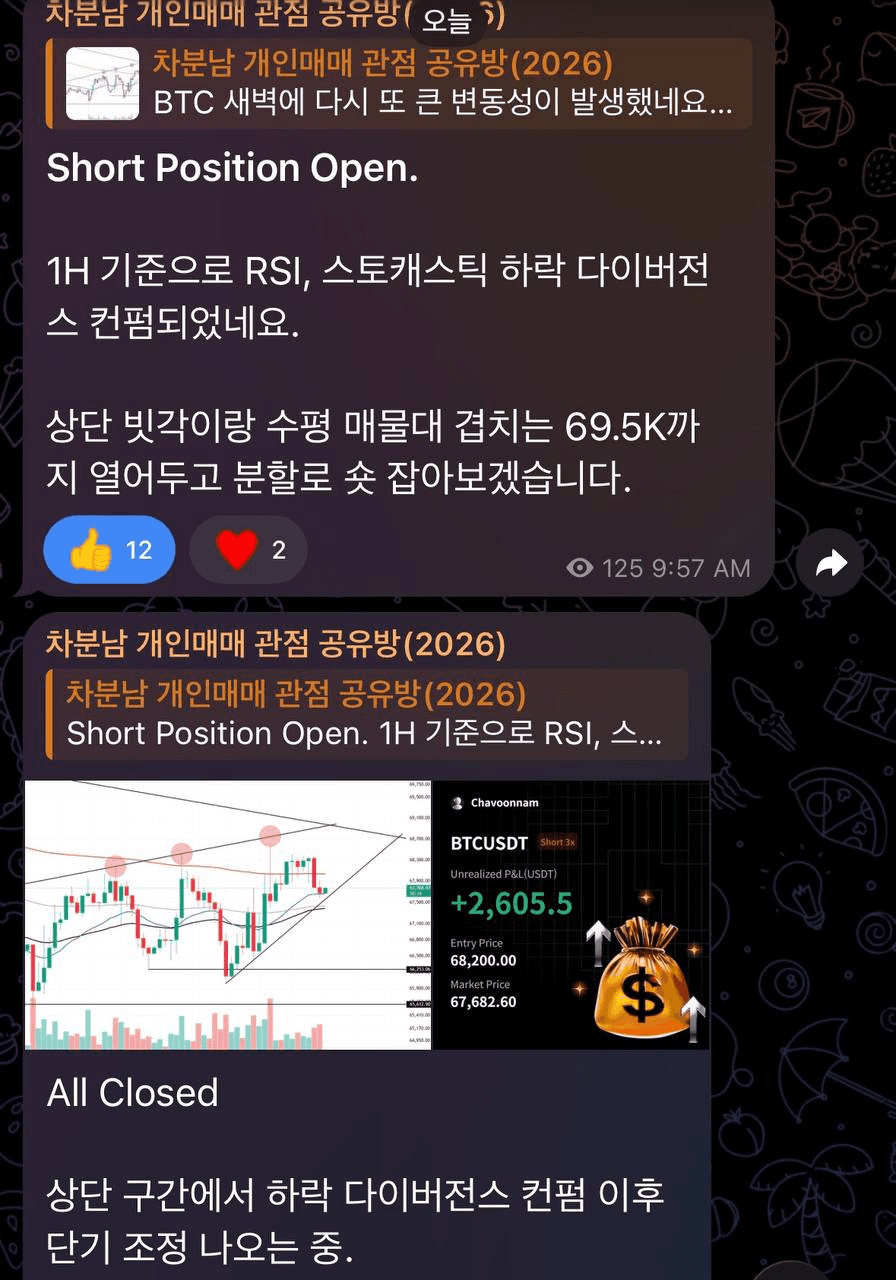Forward the Short Position Open message
This screenshot has width=896, height=1280.
(830, 565)
